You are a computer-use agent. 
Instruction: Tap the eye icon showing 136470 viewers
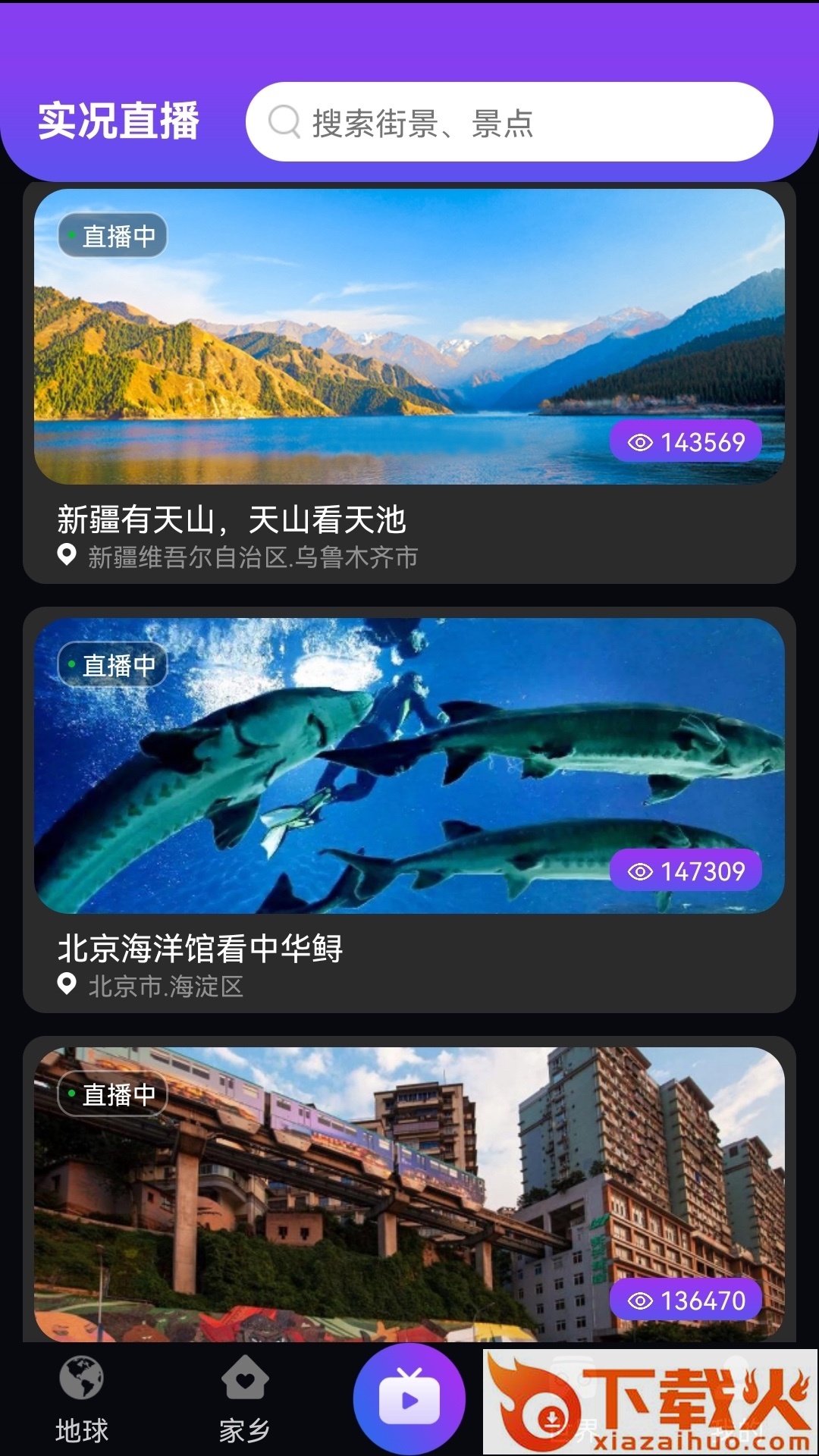tap(641, 1300)
